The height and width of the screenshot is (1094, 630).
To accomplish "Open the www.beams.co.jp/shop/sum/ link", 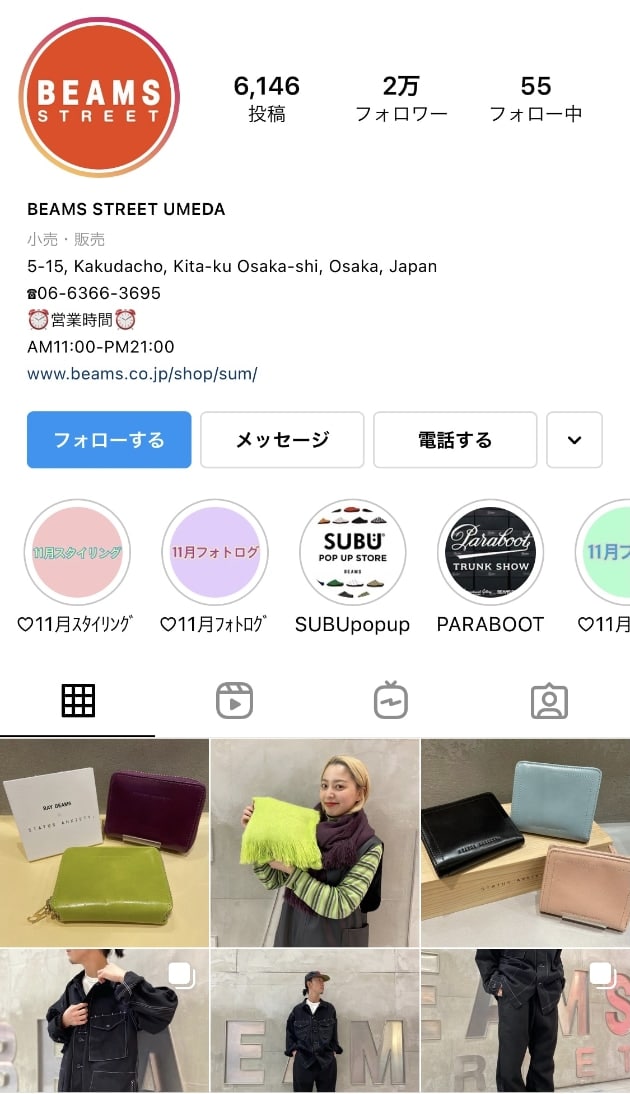I will coord(142,374).
